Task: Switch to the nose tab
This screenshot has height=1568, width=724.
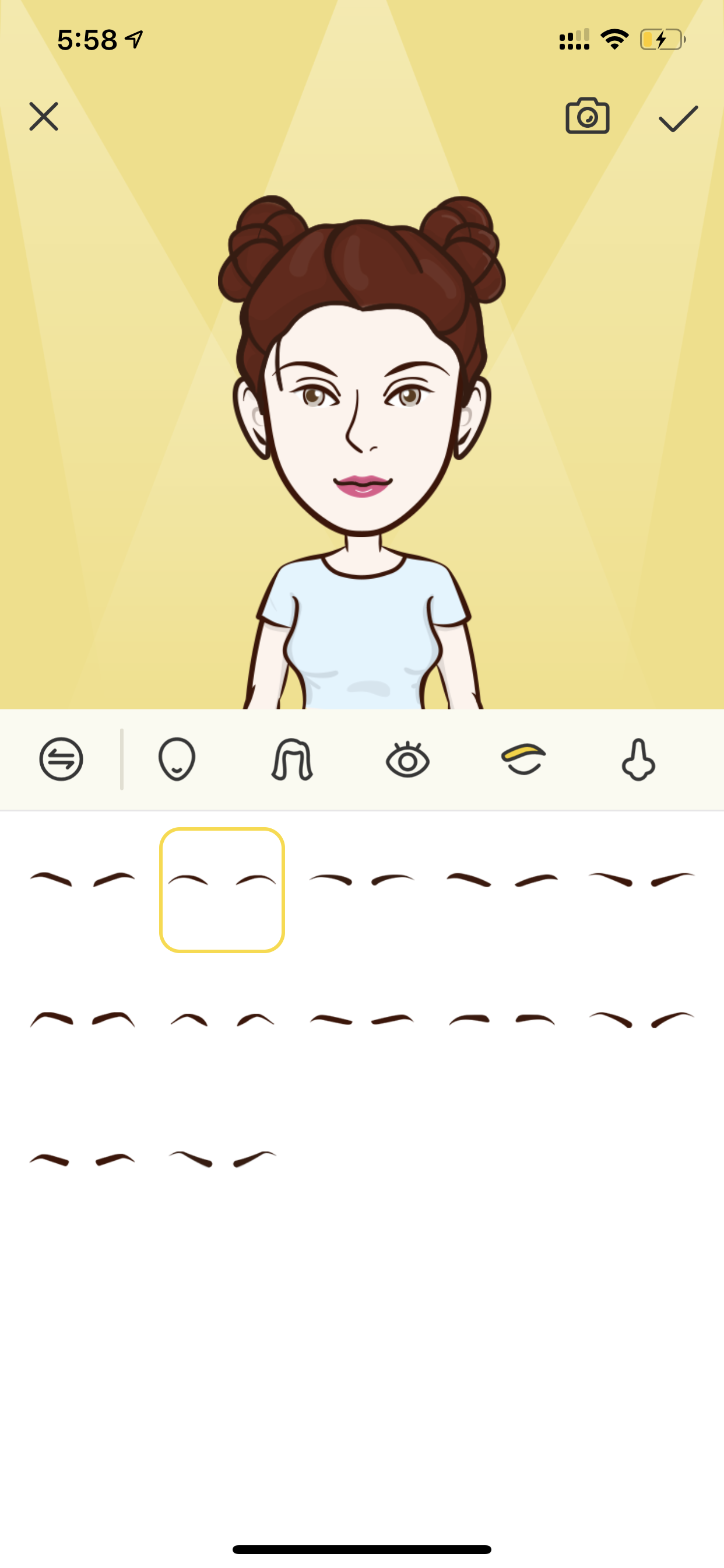Action: pos(638,759)
